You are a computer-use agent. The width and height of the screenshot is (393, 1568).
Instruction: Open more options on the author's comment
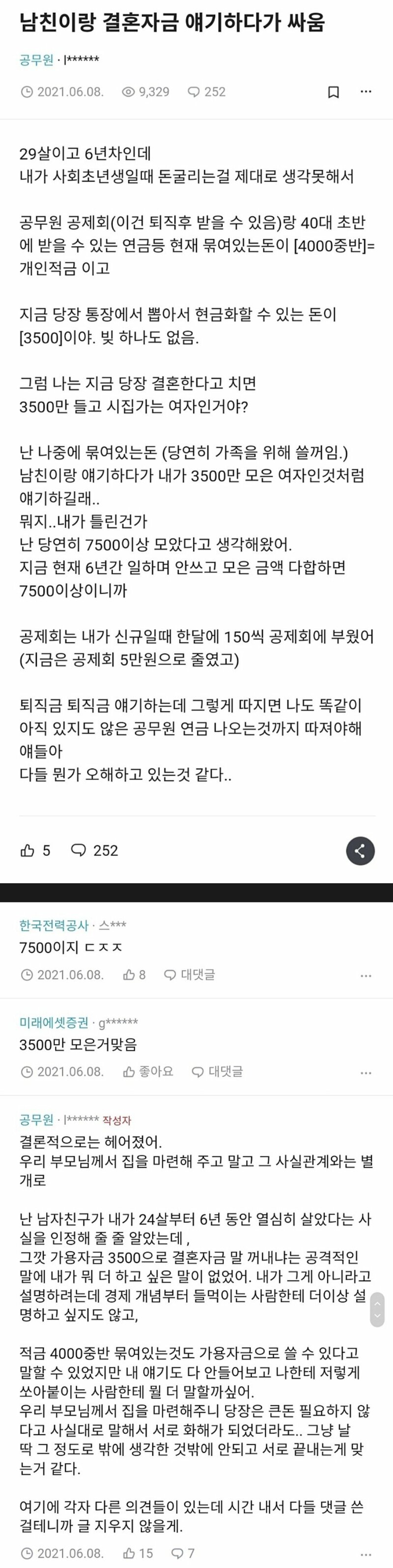tap(365, 1553)
